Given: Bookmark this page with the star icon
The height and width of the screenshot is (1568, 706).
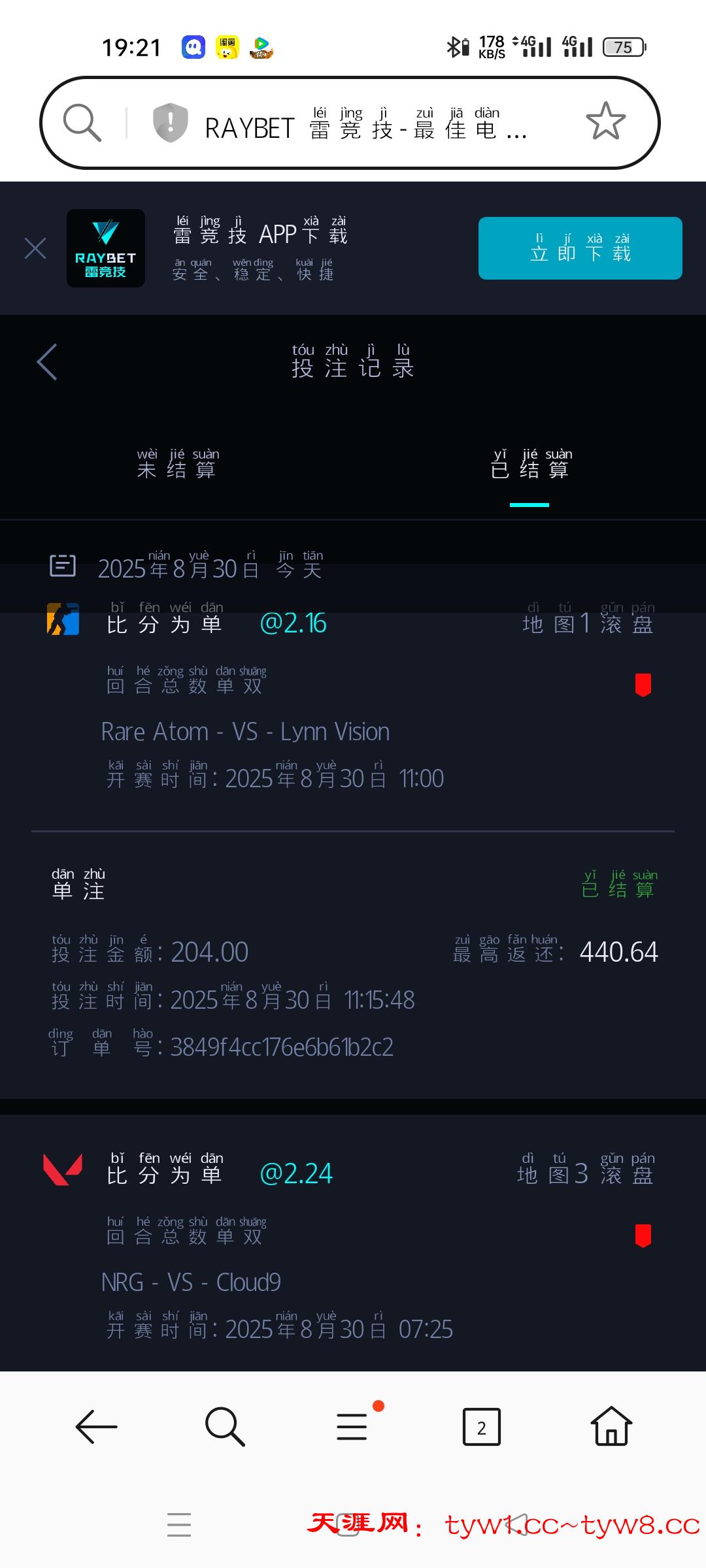Looking at the screenshot, I should click(605, 122).
